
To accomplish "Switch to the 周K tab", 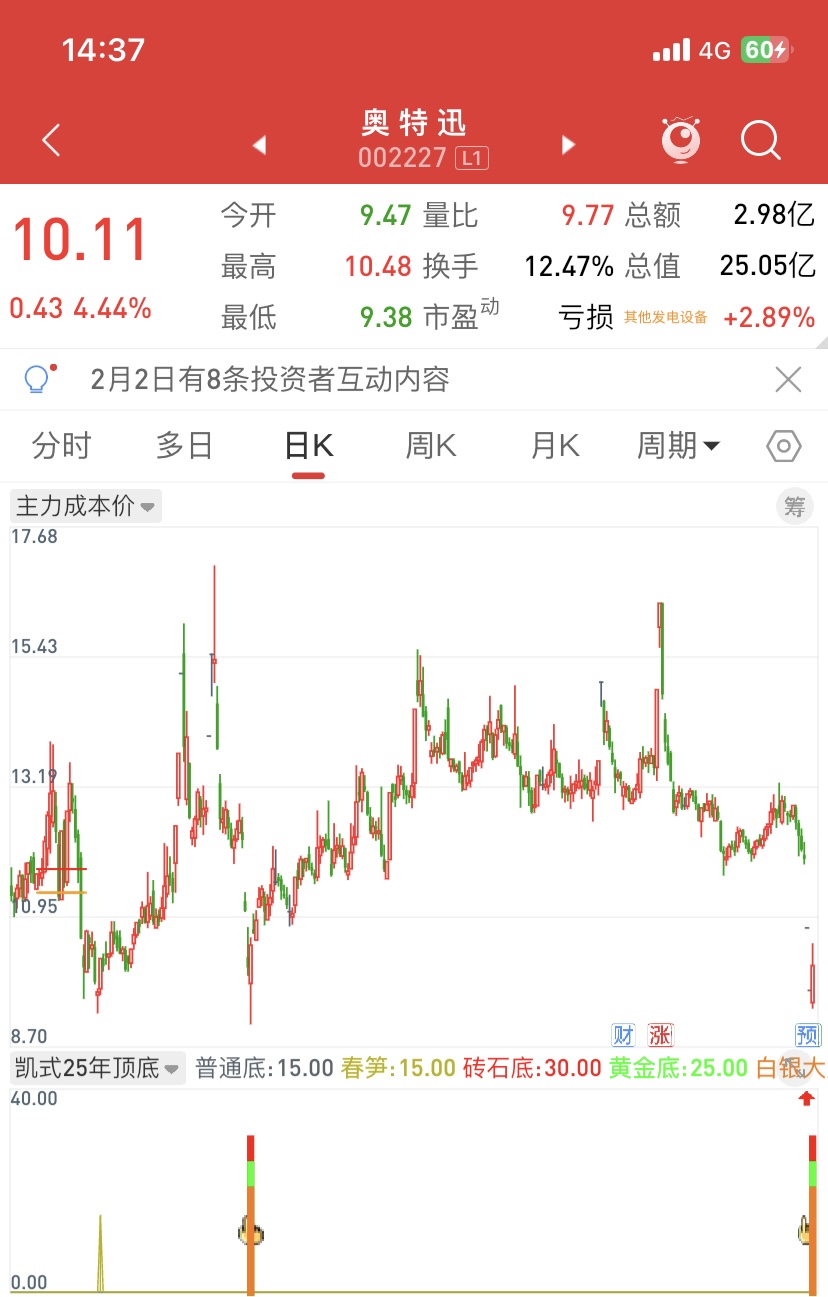I will click(431, 446).
